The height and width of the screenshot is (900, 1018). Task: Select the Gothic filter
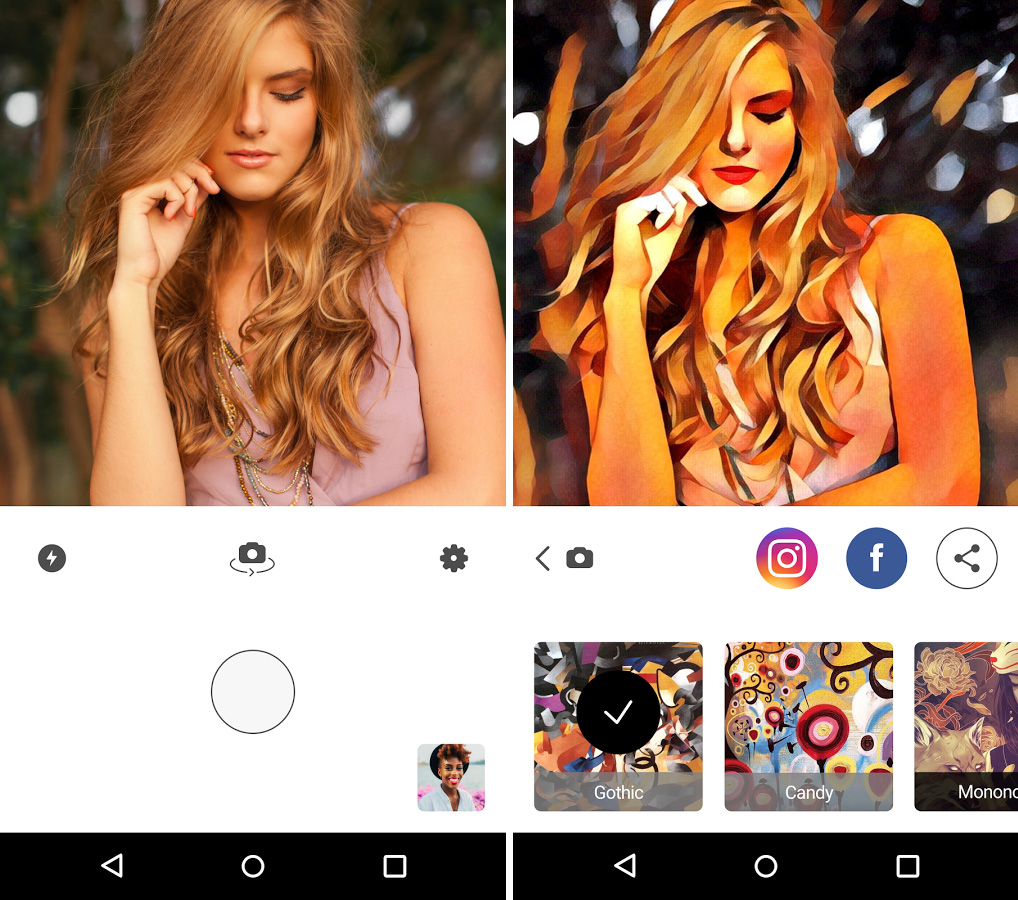click(x=618, y=726)
